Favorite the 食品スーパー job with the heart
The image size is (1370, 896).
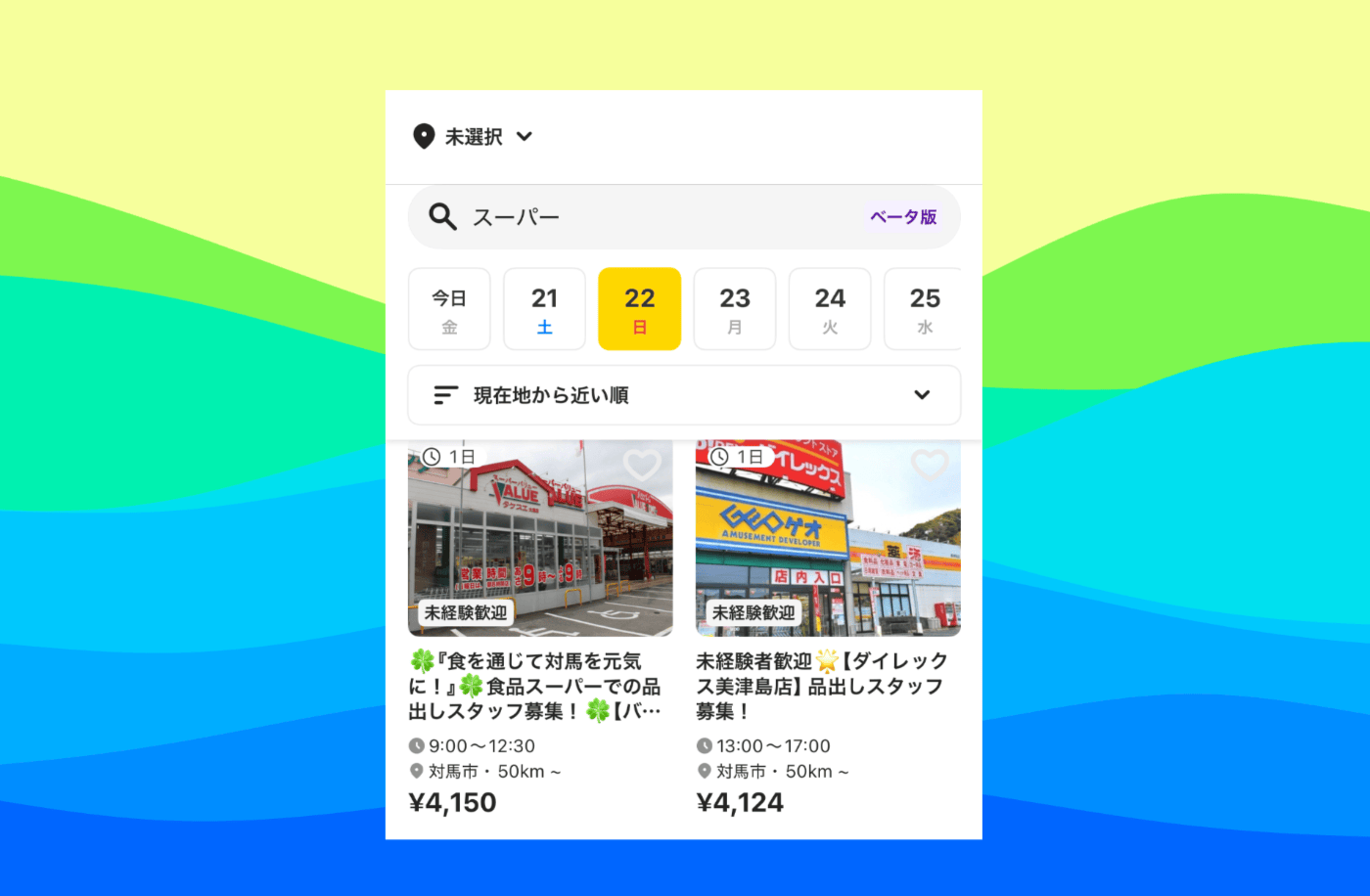point(642,465)
